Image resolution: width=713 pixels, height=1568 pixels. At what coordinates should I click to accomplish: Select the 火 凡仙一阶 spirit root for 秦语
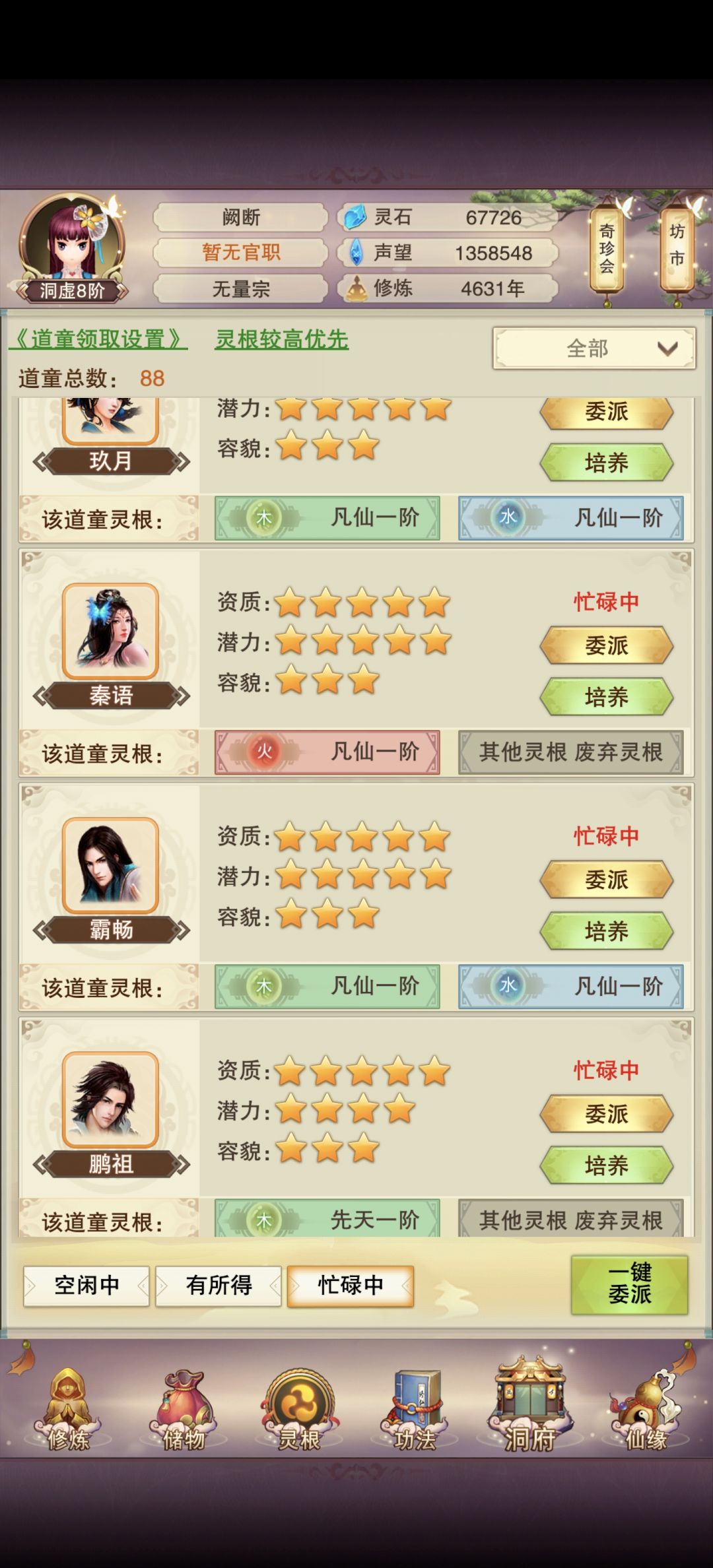click(327, 752)
